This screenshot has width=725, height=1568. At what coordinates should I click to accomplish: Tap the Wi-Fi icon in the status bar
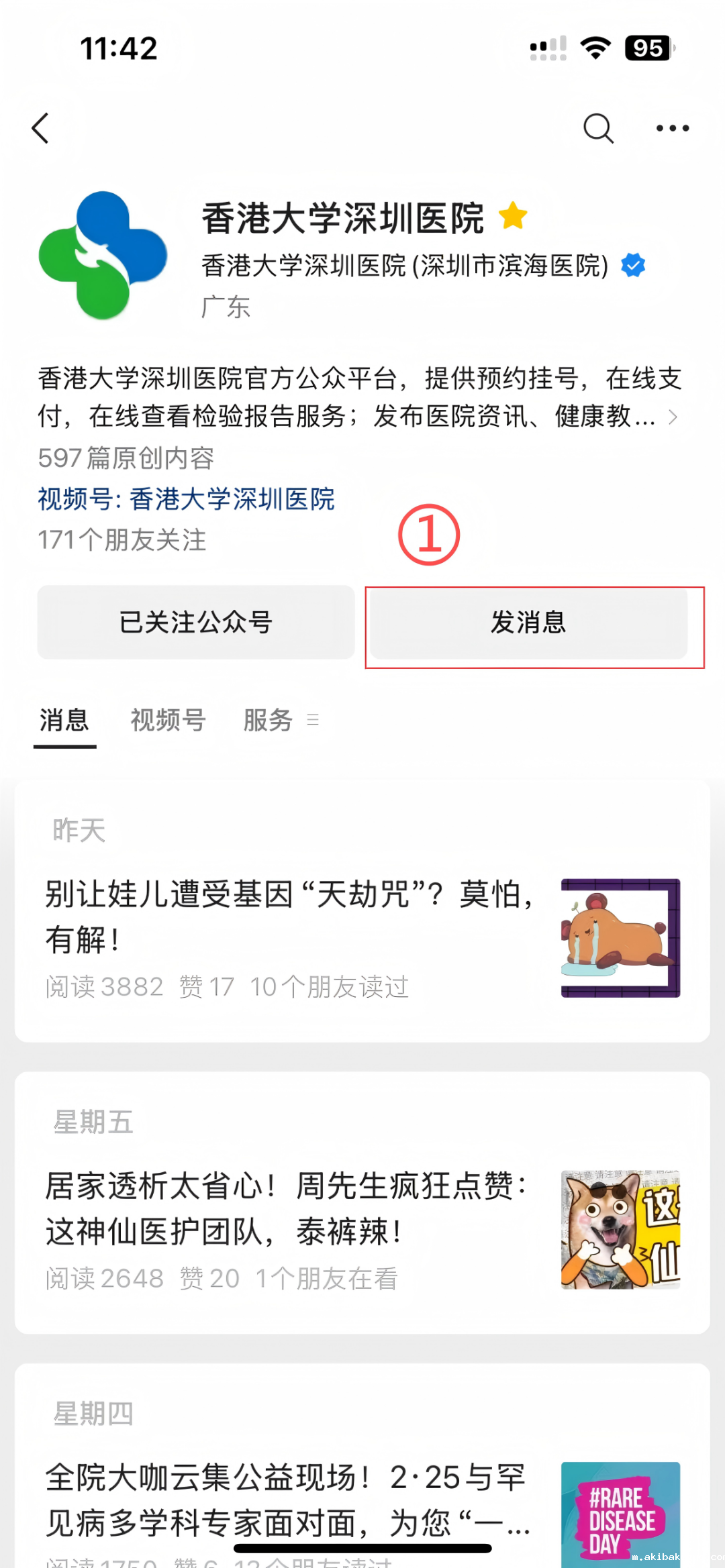(596, 47)
